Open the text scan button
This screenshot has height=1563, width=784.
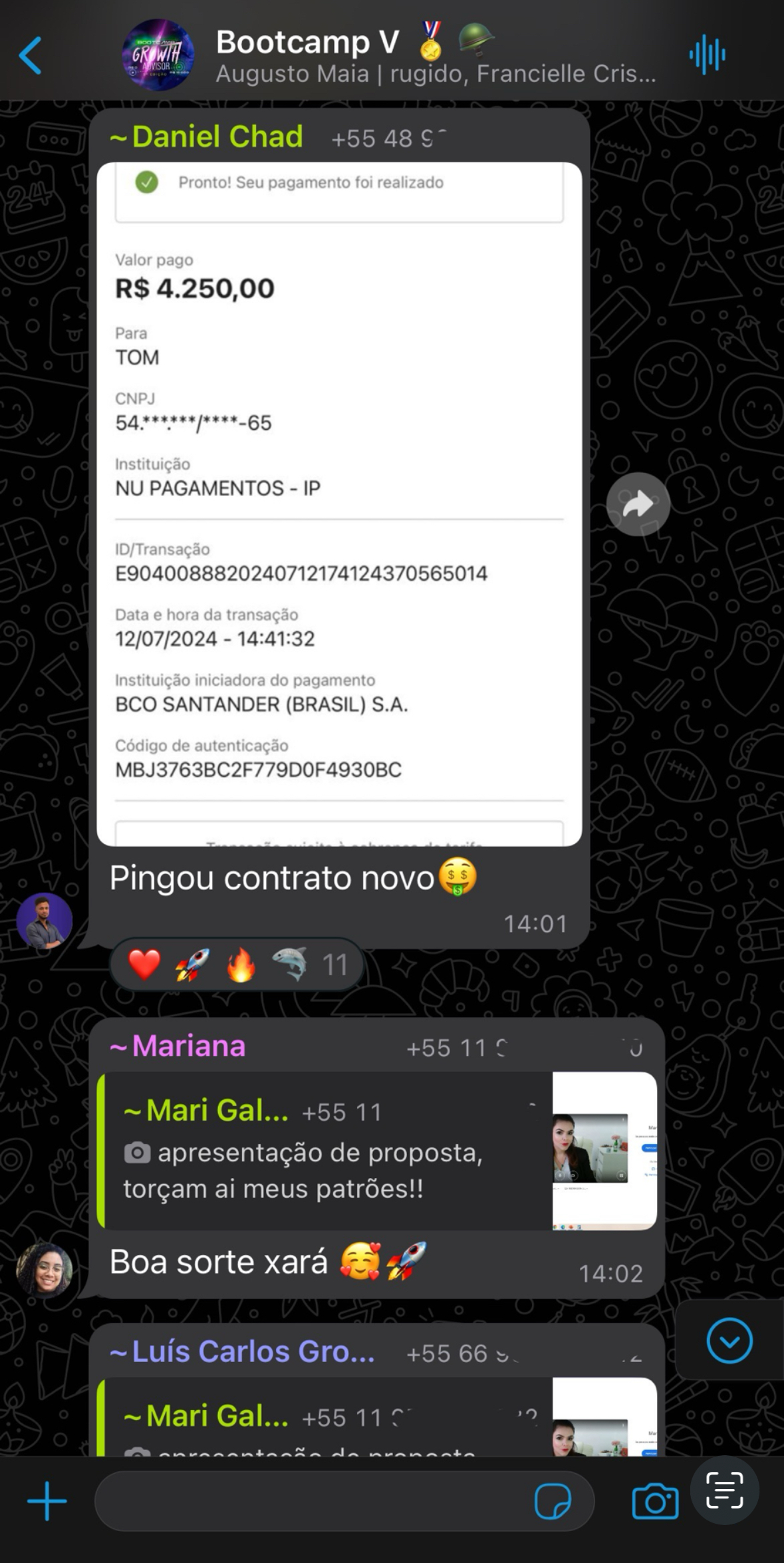coord(724,1490)
